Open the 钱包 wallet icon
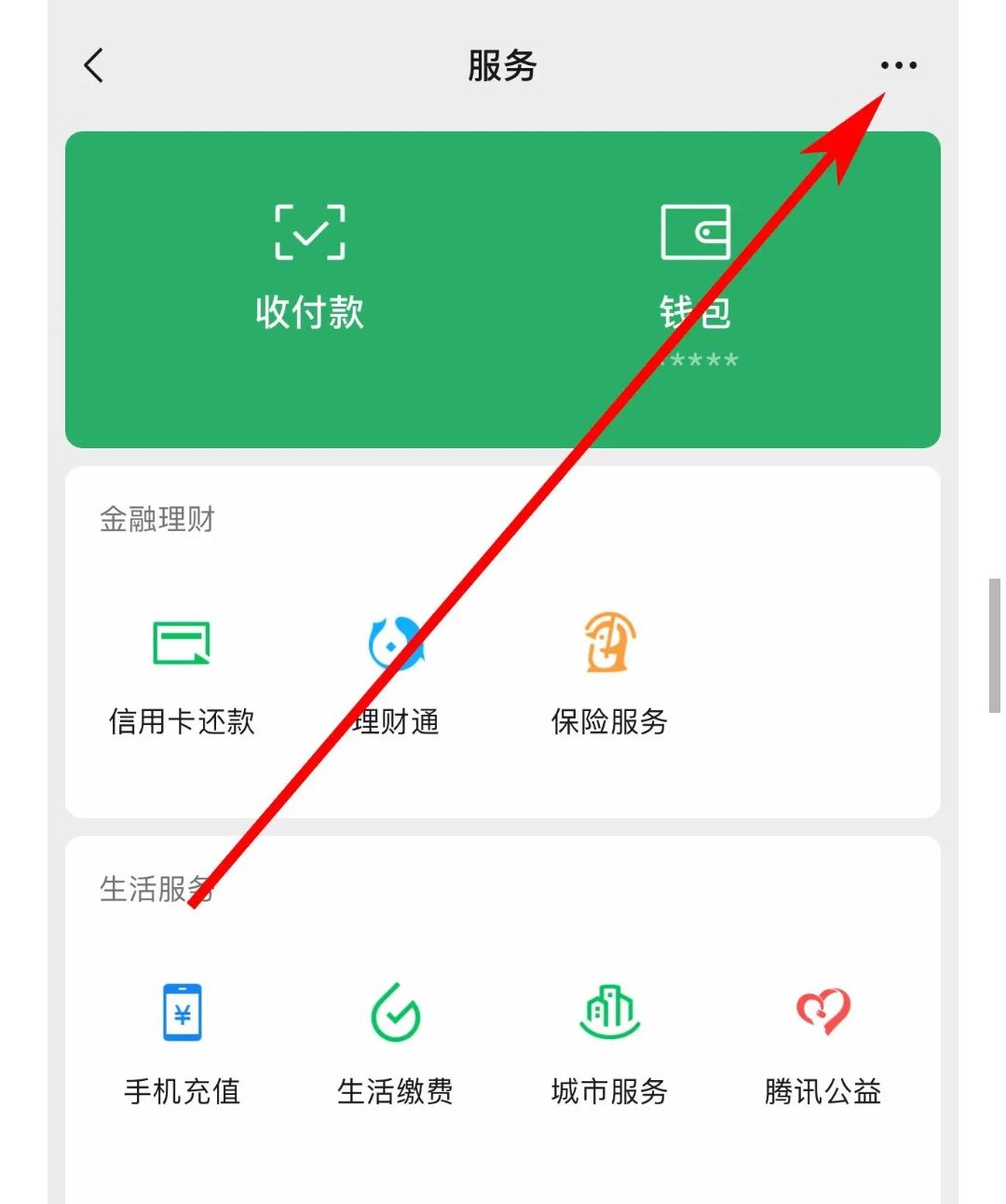Image resolution: width=1006 pixels, height=1204 pixels. tap(696, 230)
